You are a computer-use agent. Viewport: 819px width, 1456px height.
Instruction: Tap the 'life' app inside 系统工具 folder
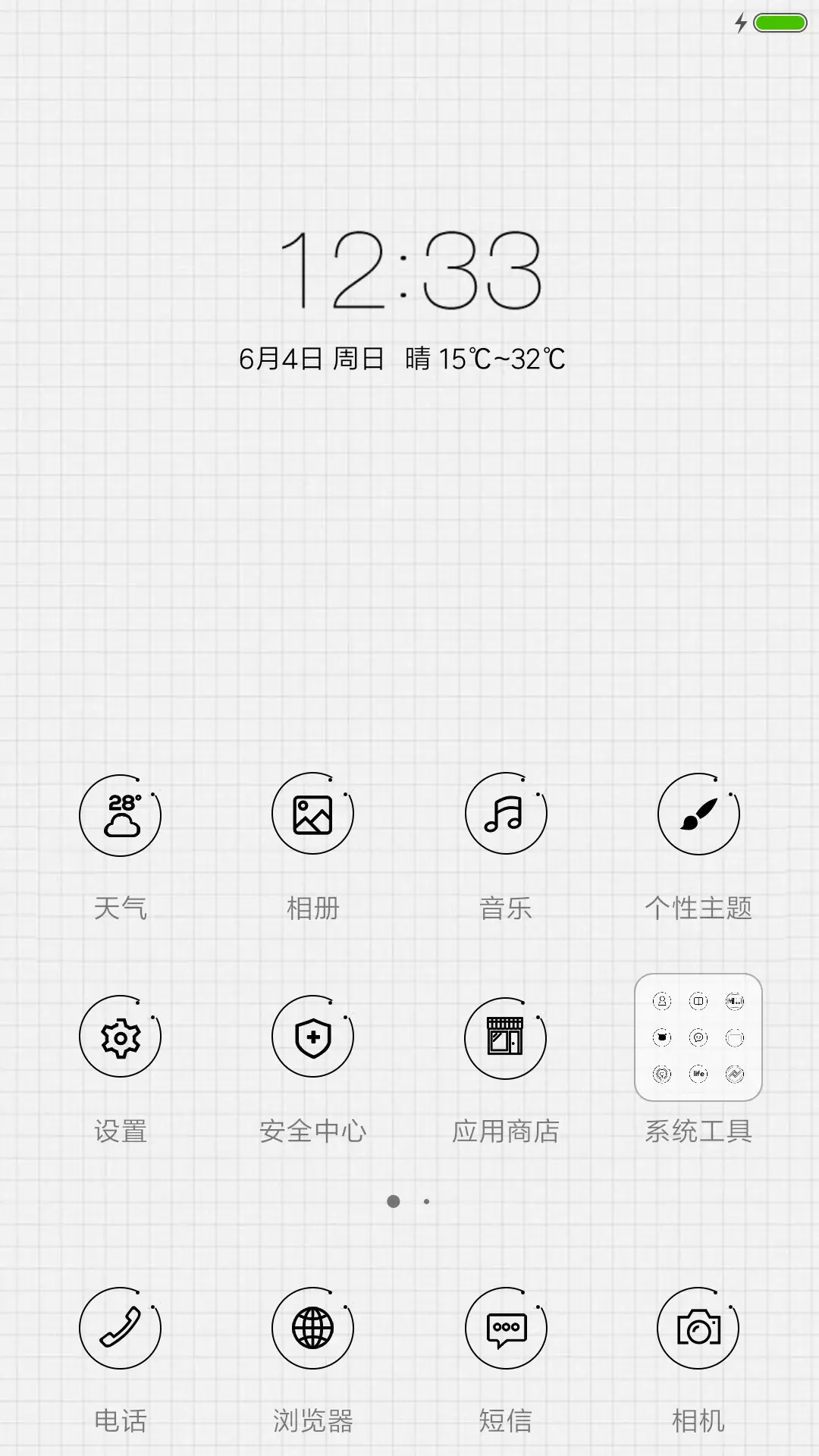tap(699, 1075)
